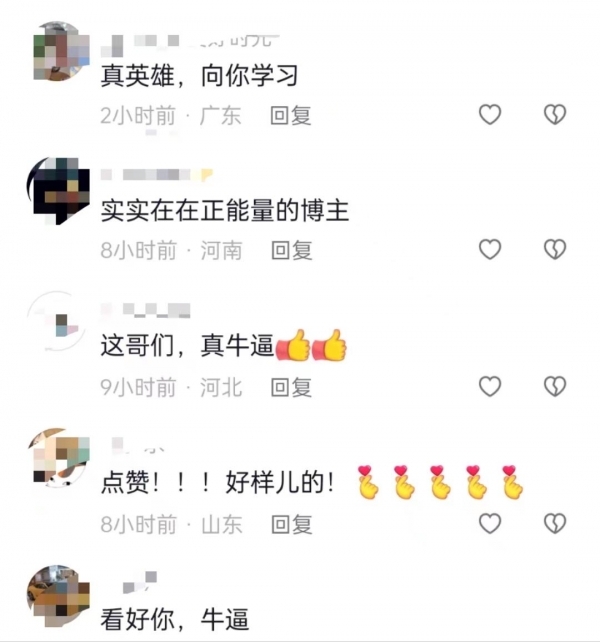Like the comment "点赞！！！好样儿的！"
The image size is (600, 642).
pyautogui.click(x=489, y=522)
